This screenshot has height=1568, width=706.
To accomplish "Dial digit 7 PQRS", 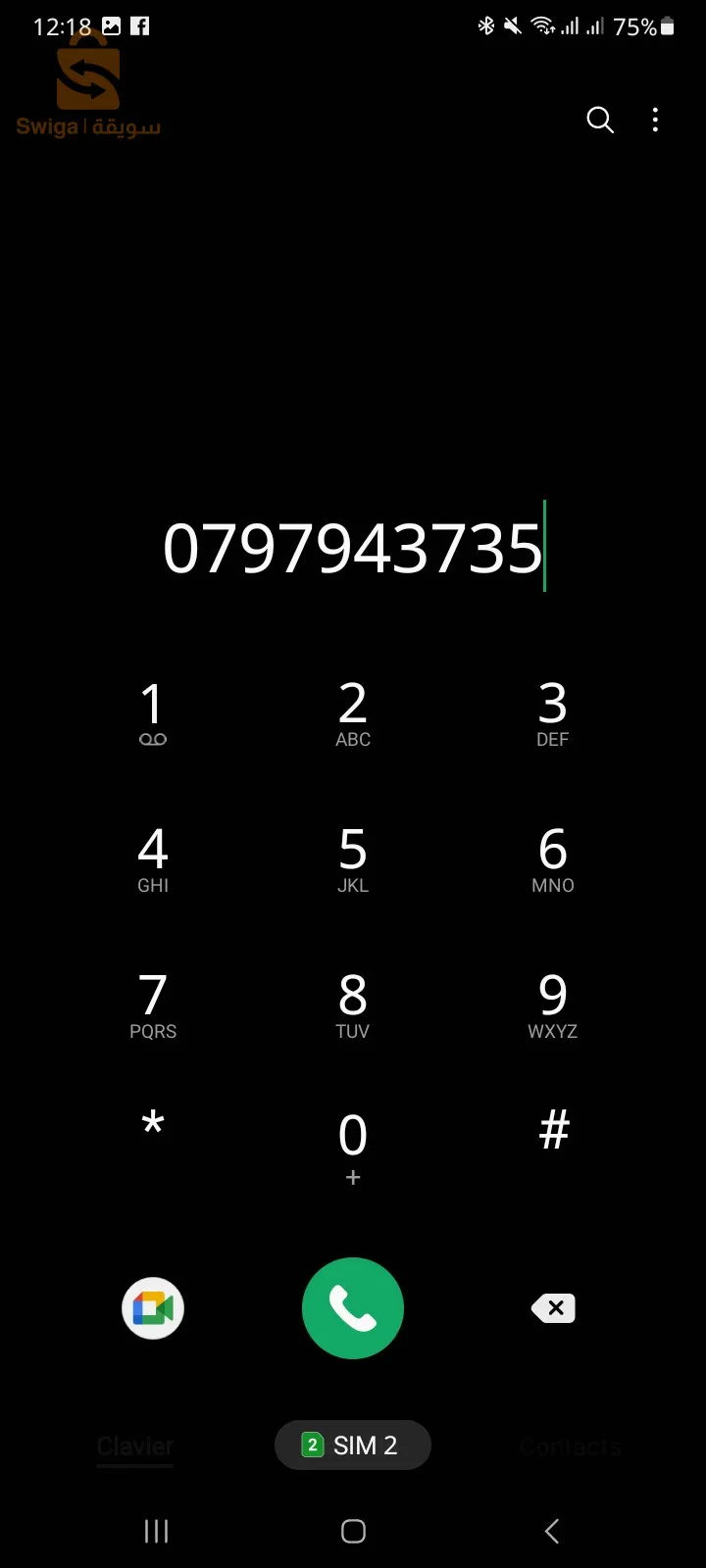I will [x=153, y=1005].
